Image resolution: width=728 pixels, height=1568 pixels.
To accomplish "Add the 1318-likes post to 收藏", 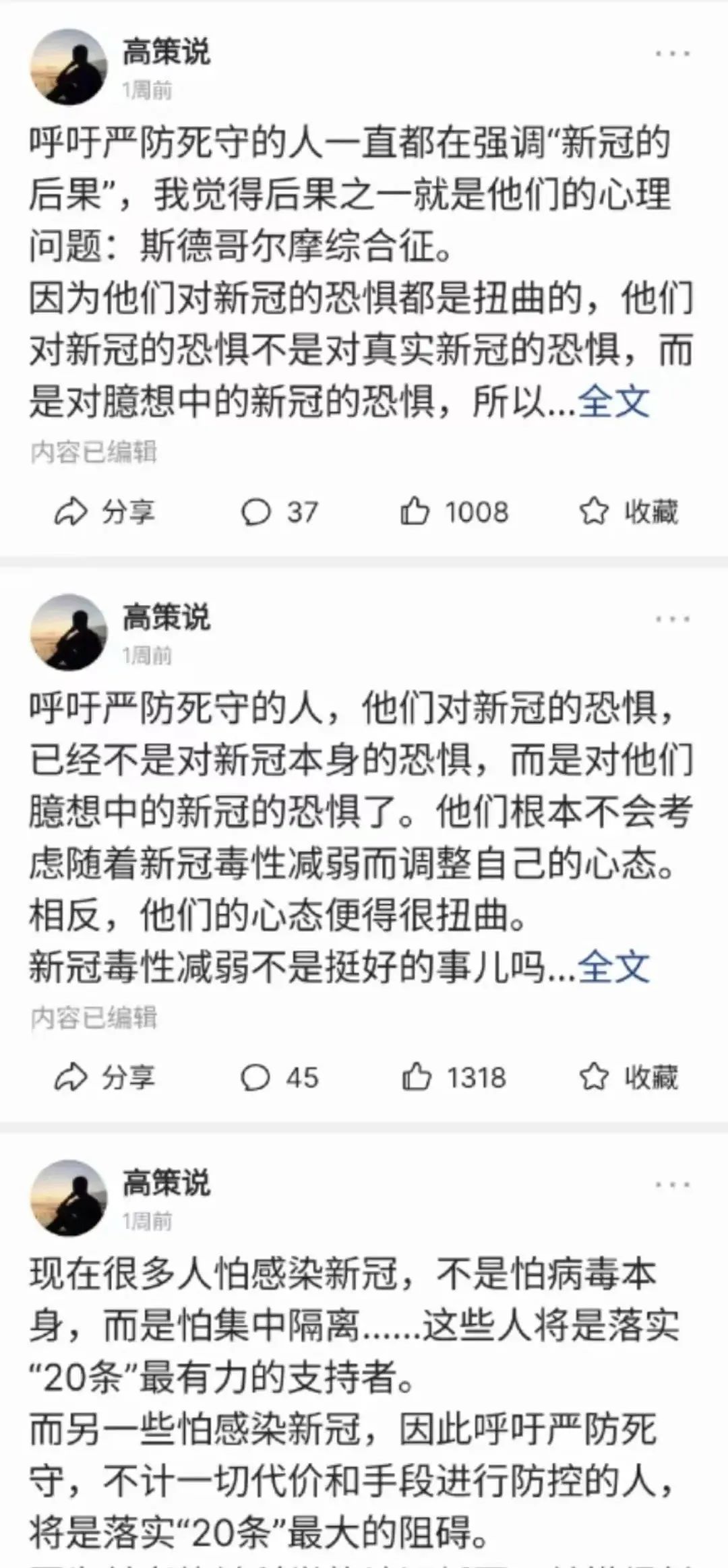I will 628,1077.
